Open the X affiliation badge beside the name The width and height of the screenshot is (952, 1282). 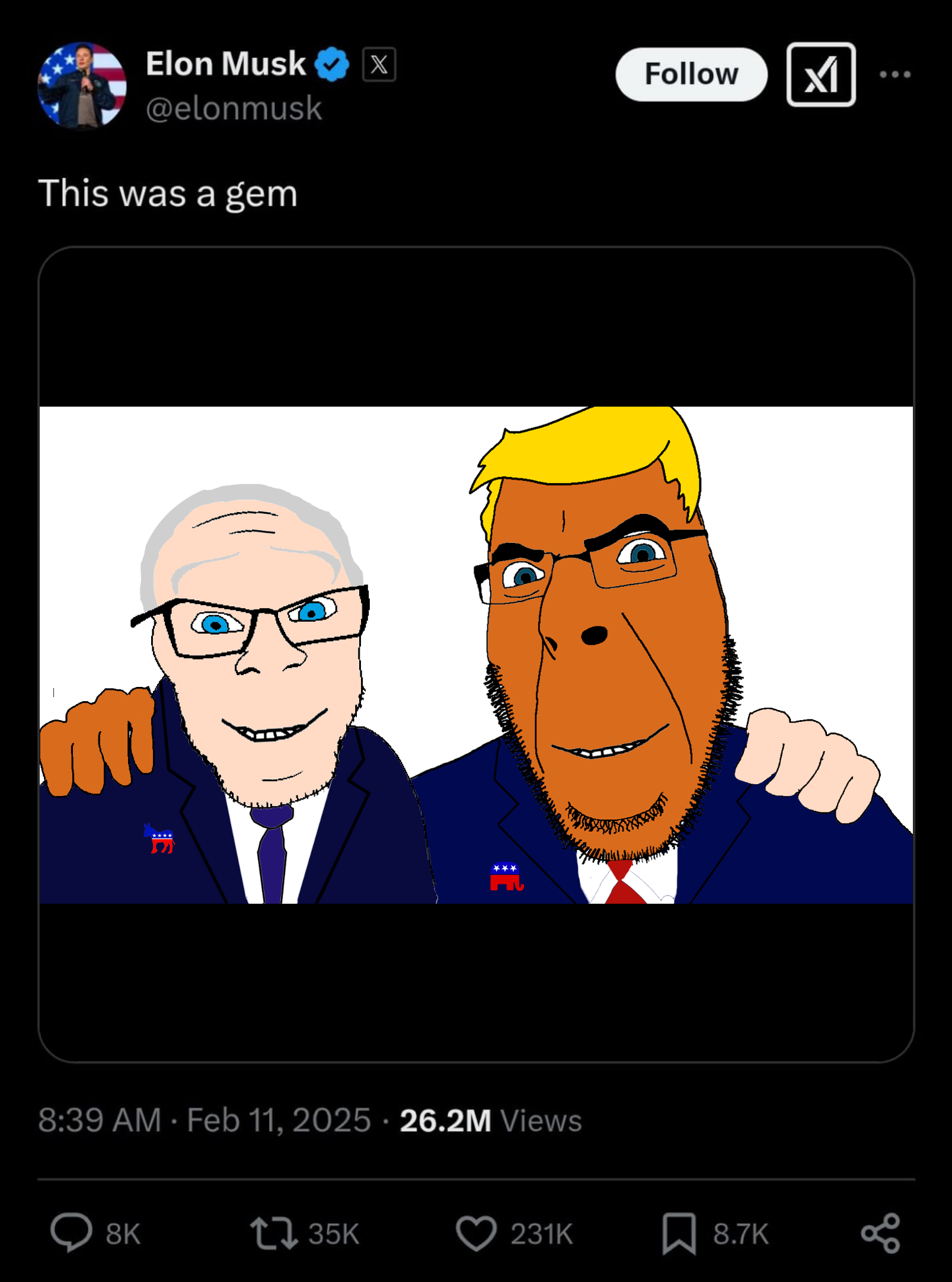click(x=379, y=64)
